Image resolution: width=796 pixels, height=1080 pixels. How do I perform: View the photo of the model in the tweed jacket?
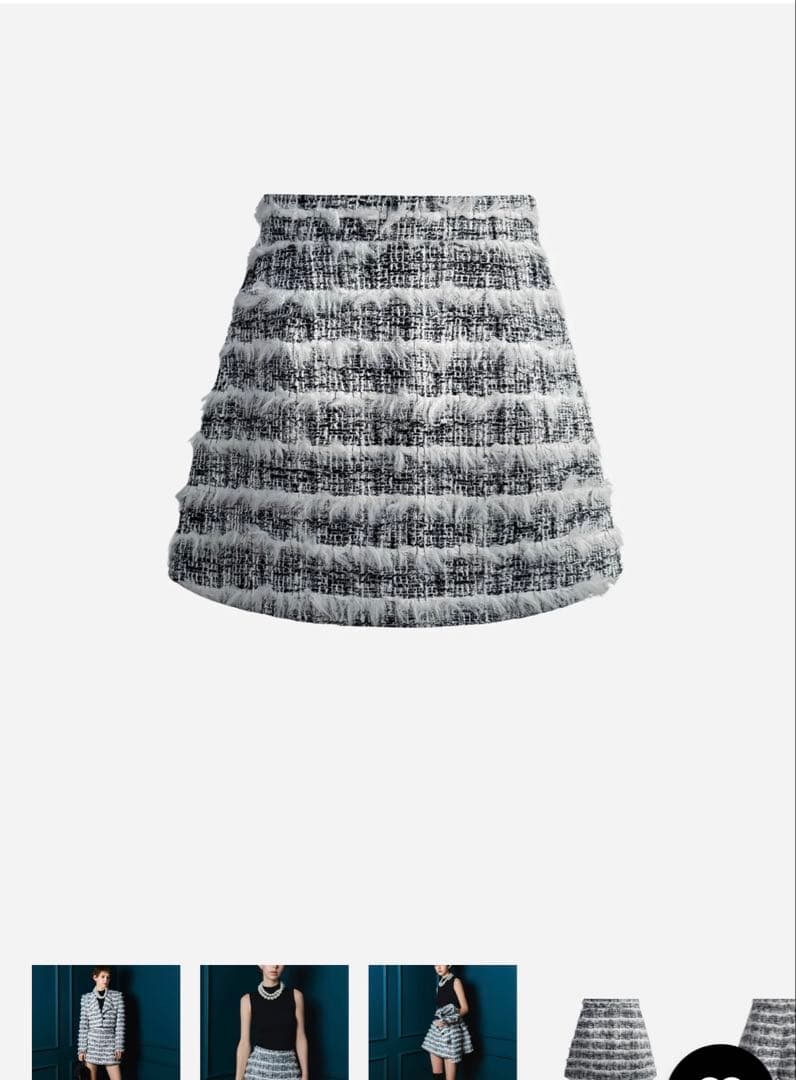point(105,1022)
